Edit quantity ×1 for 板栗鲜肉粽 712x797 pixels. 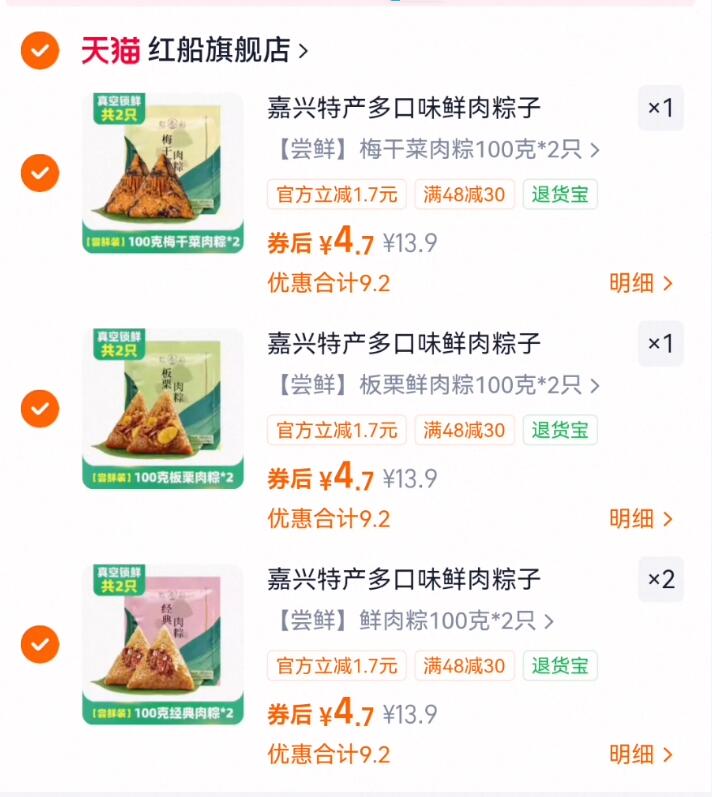[x=661, y=344]
